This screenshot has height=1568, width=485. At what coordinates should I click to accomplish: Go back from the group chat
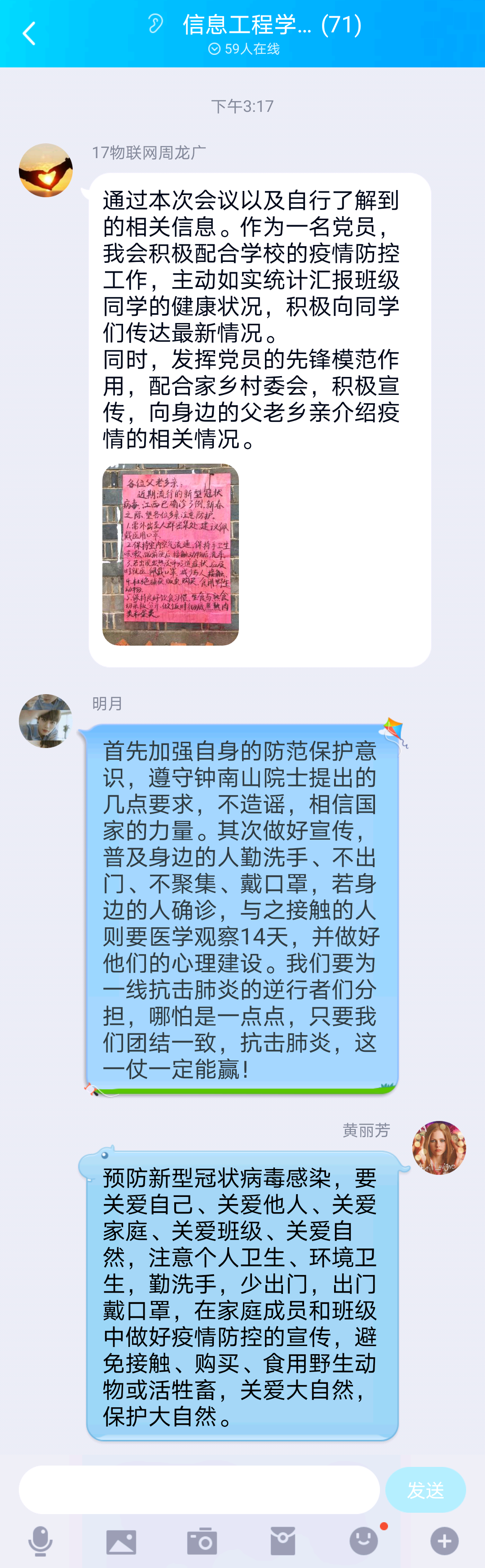pyautogui.click(x=29, y=34)
